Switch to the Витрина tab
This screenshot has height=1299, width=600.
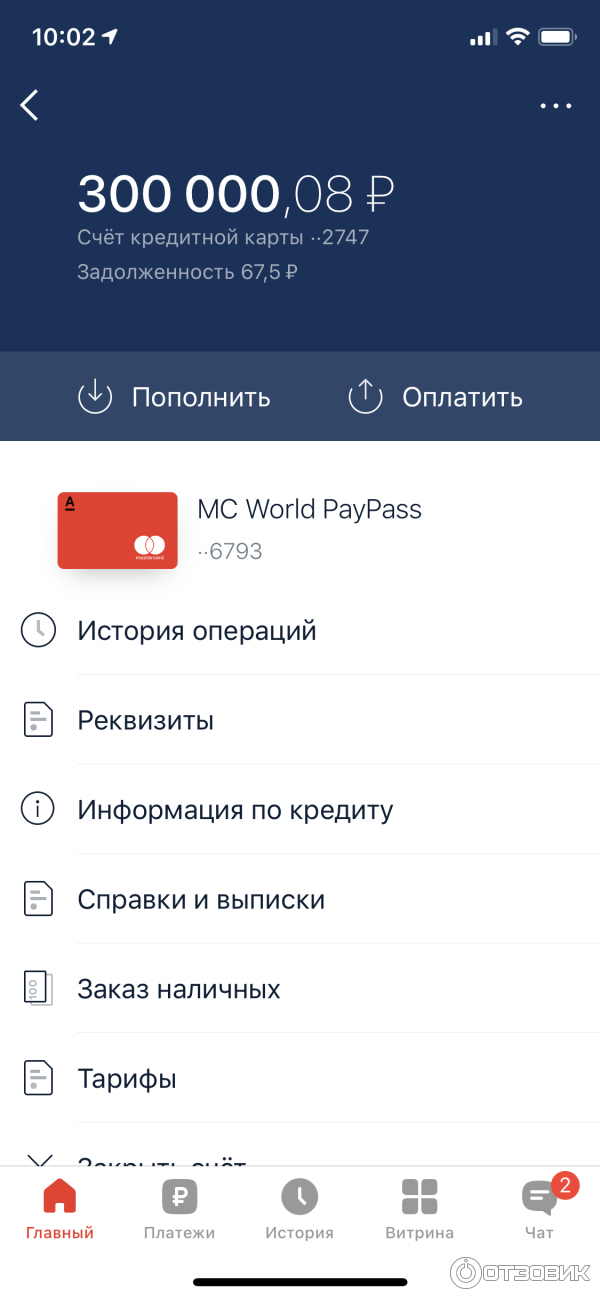point(420,1209)
